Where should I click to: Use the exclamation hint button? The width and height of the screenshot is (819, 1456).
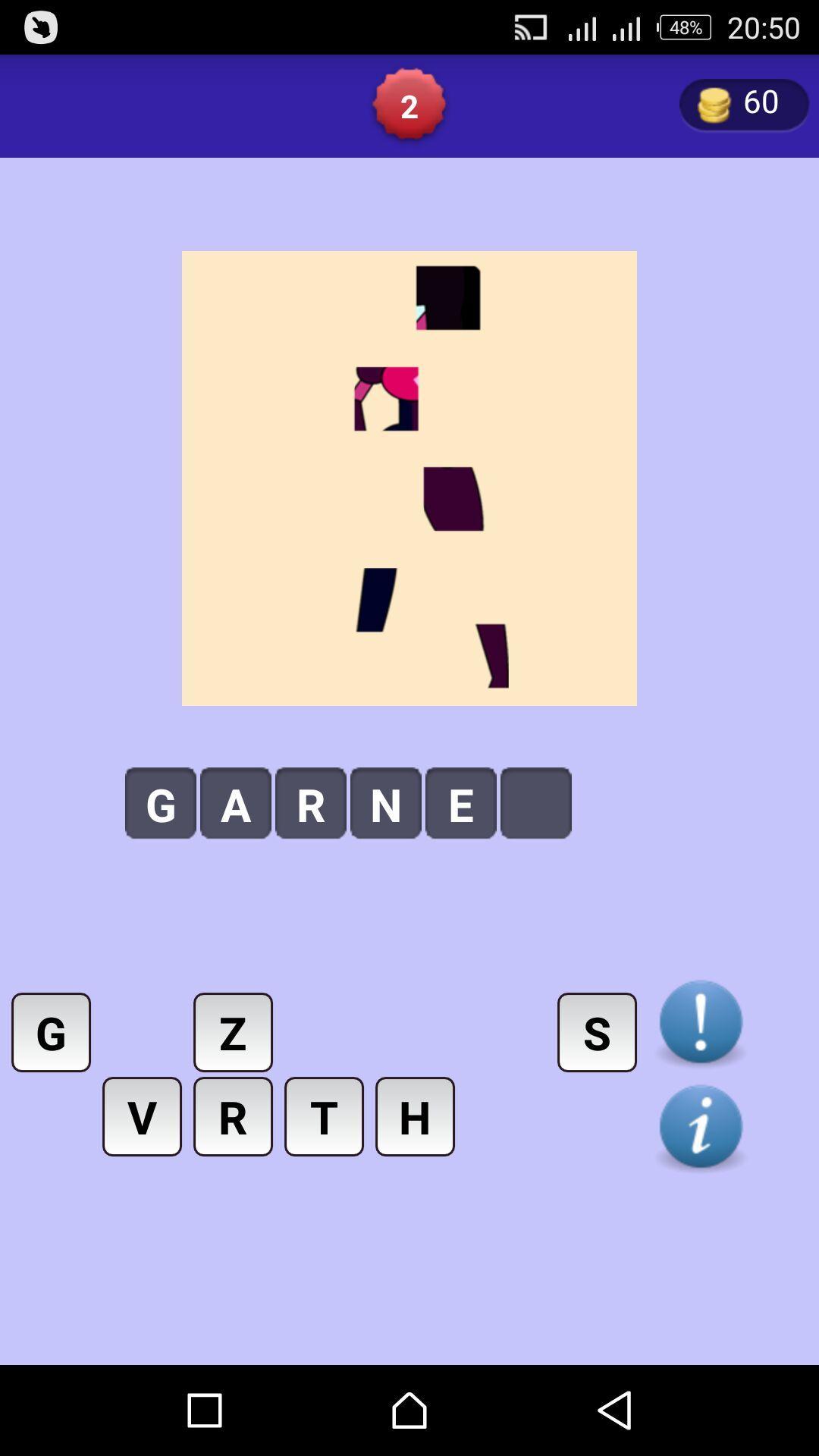tap(700, 1022)
